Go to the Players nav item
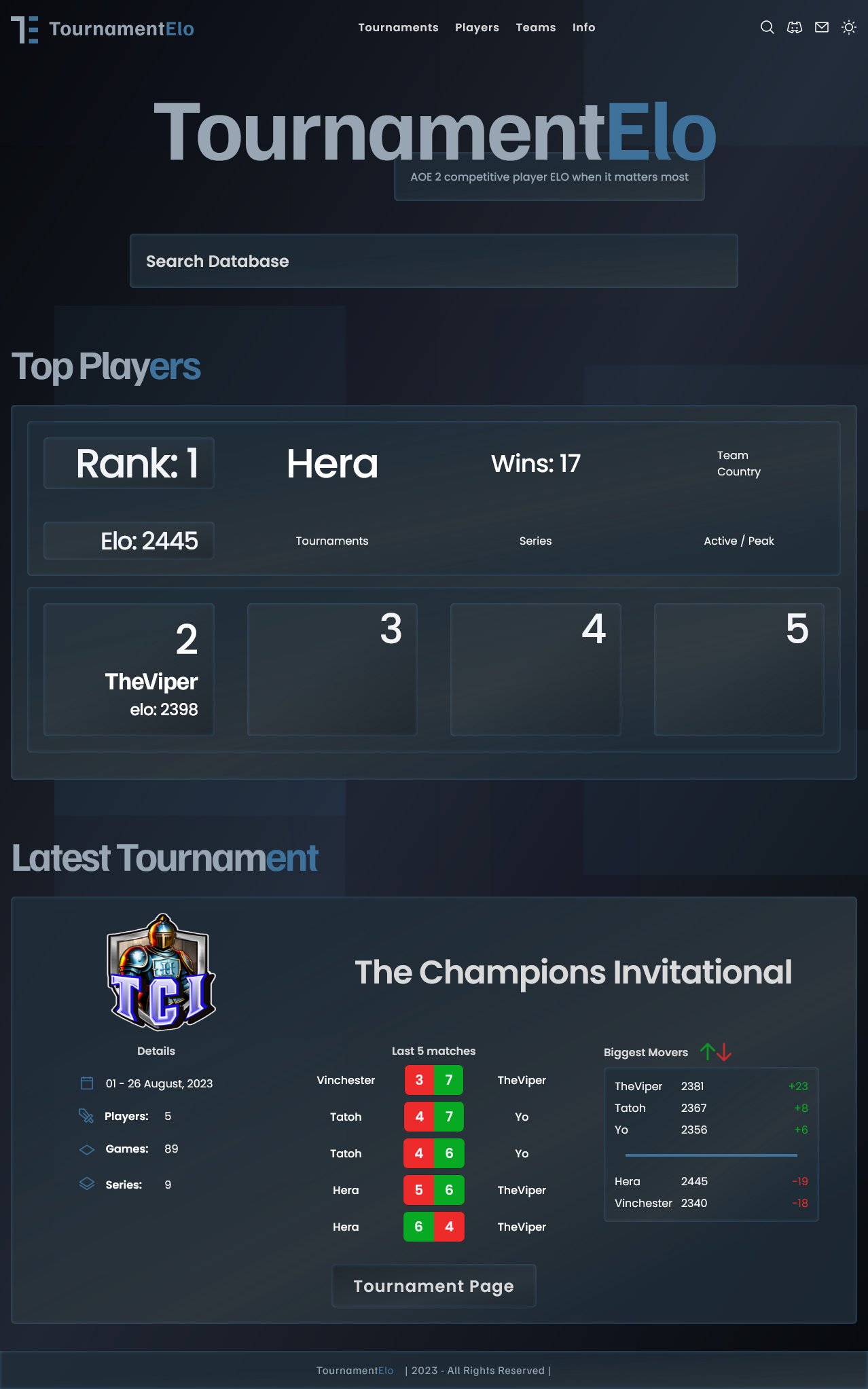The image size is (868, 1389). [x=477, y=27]
